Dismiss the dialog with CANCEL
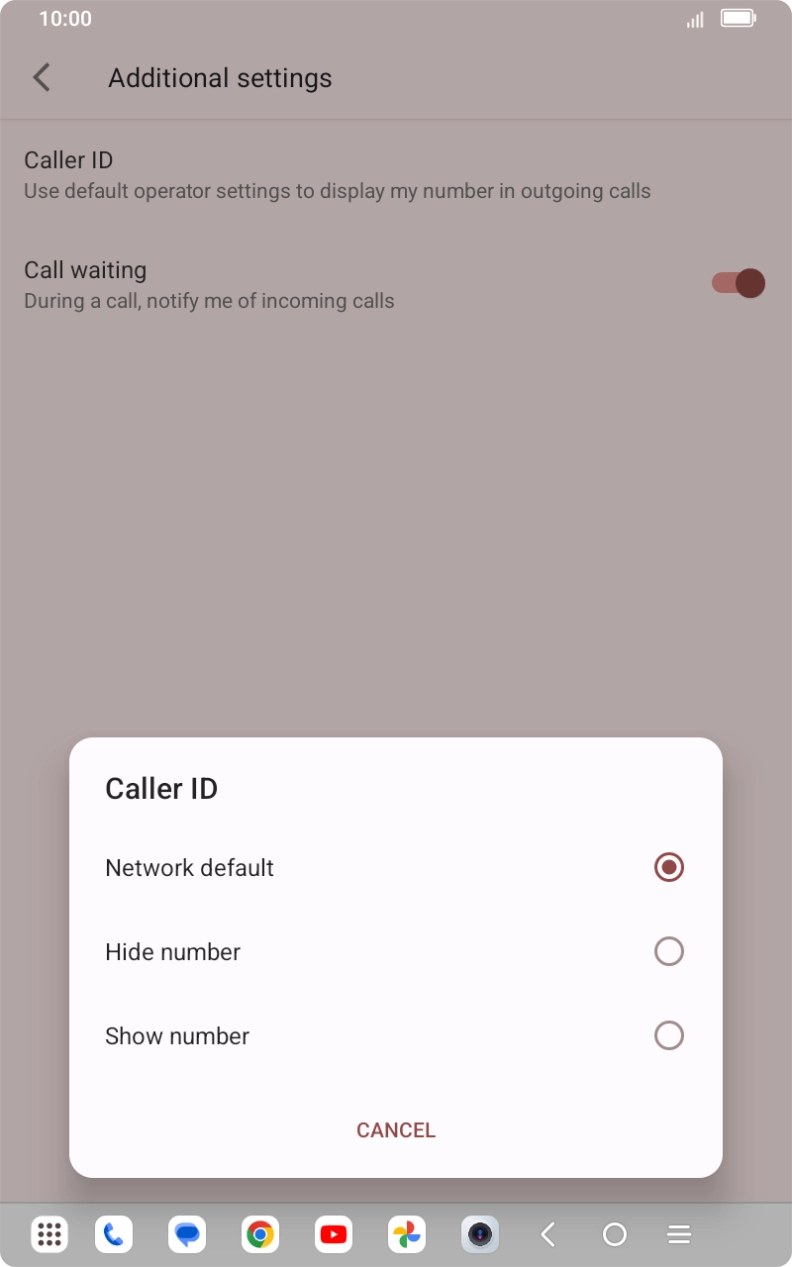The image size is (792, 1267). [x=395, y=1130]
